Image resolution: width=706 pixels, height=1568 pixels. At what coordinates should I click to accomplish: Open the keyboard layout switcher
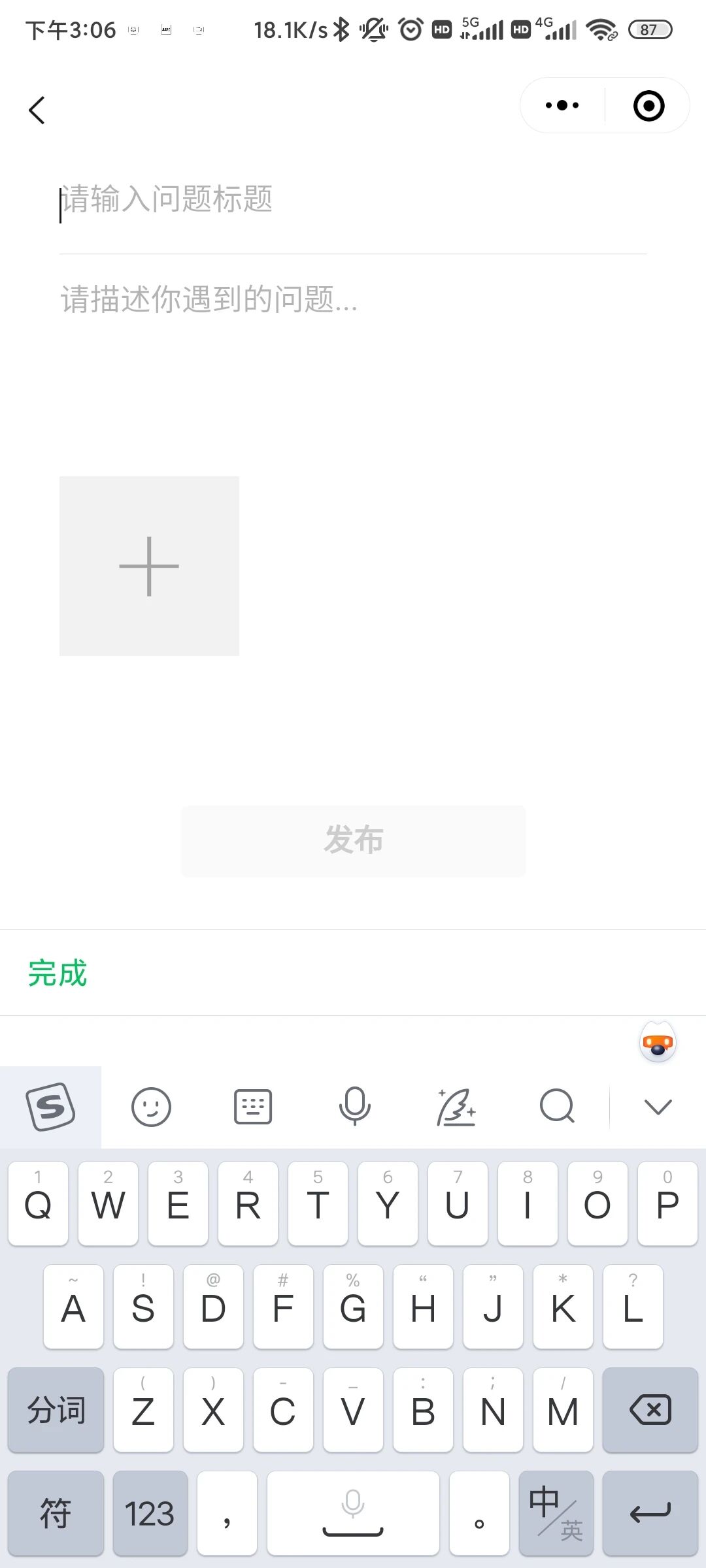coord(253,1107)
